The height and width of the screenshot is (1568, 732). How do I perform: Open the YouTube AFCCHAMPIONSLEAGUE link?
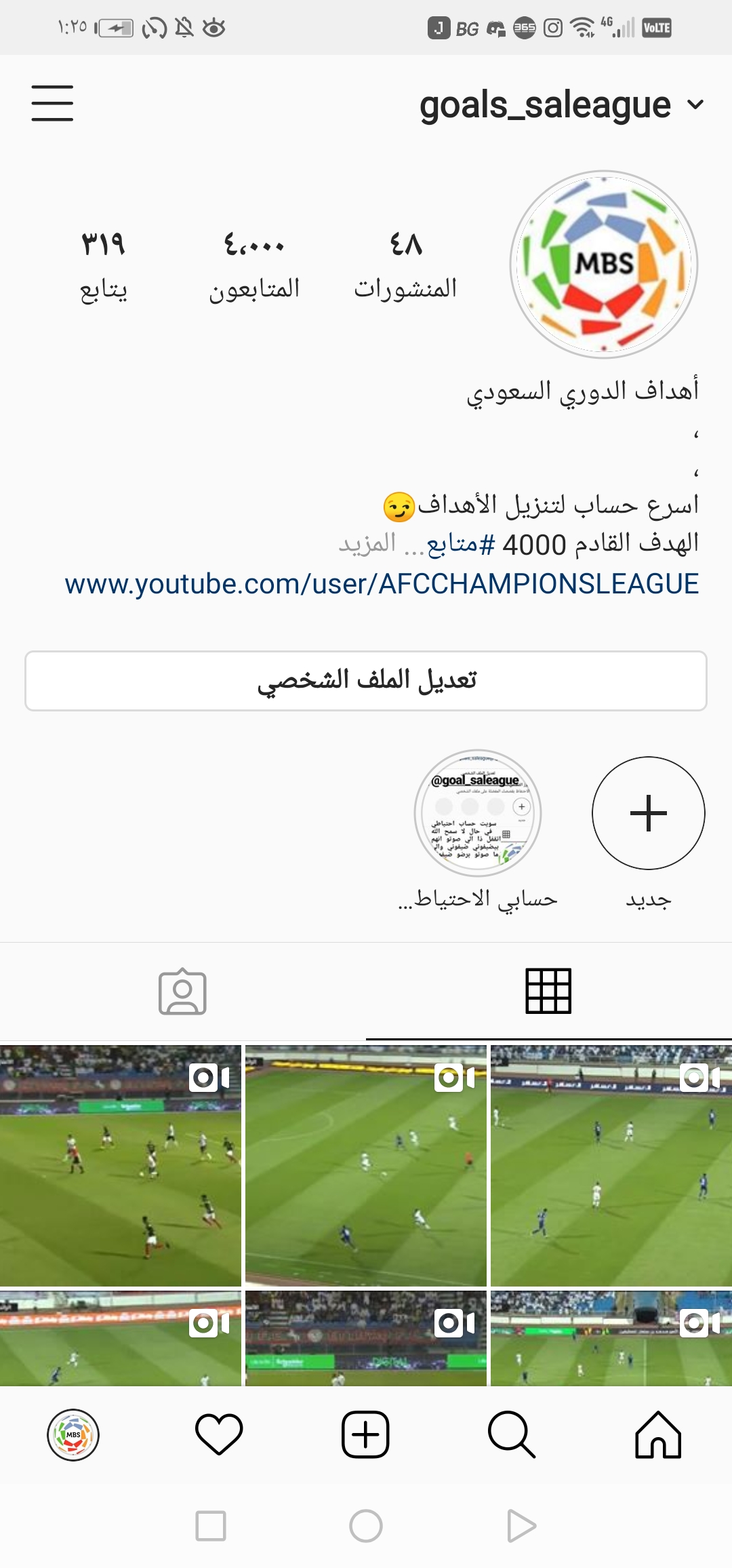coord(382,584)
